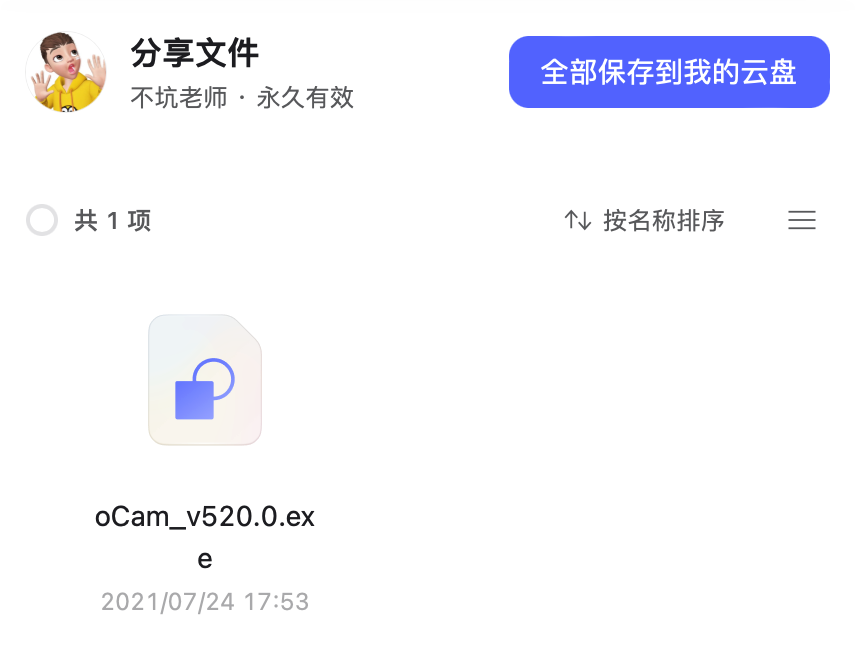Viewport: 856px width, 650px height.
Task: Open the oCam_v520.0.exe file
Action: [x=205, y=380]
